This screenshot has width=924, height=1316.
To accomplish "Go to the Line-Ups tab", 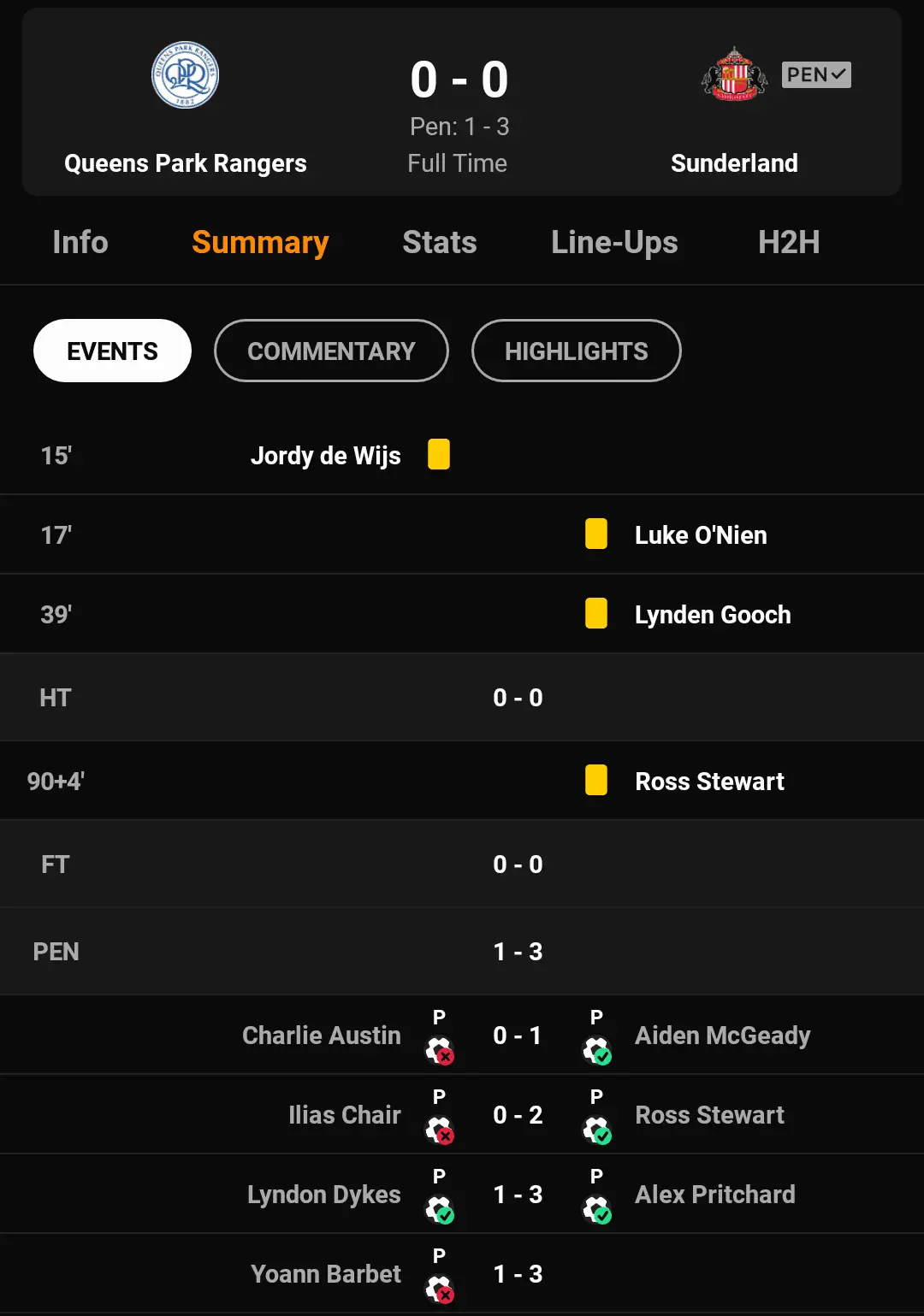I will click(613, 243).
